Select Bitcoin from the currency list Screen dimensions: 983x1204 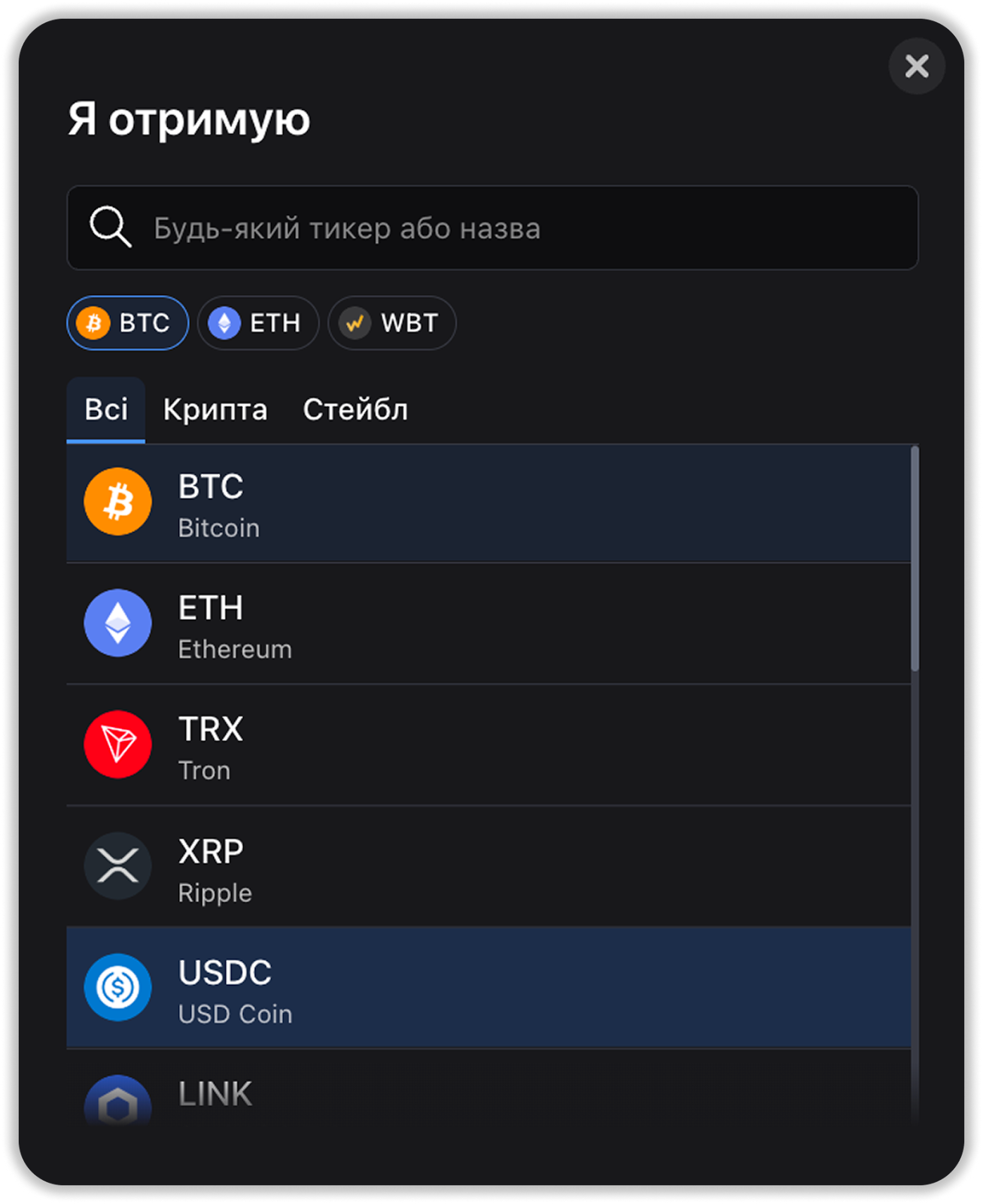[488, 503]
